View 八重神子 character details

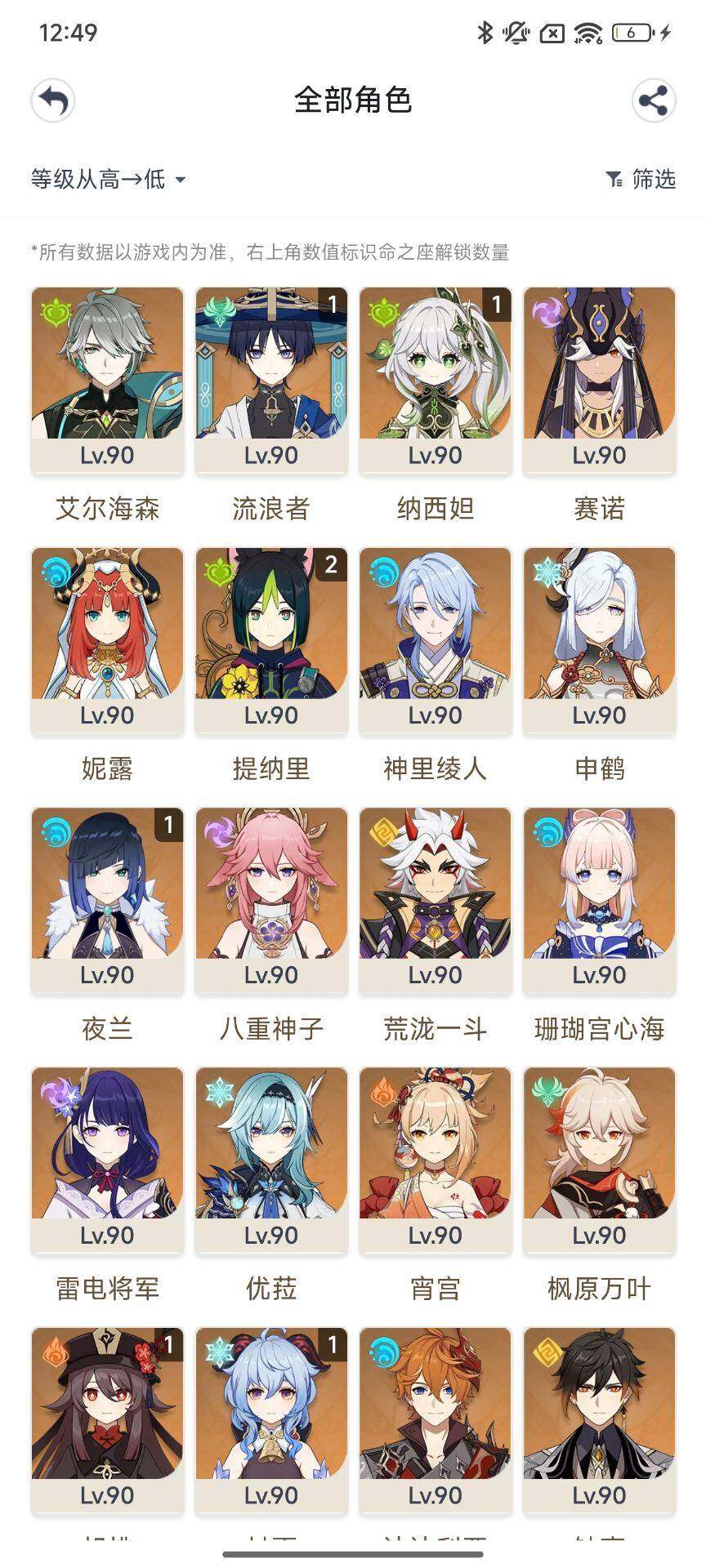click(x=271, y=899)
